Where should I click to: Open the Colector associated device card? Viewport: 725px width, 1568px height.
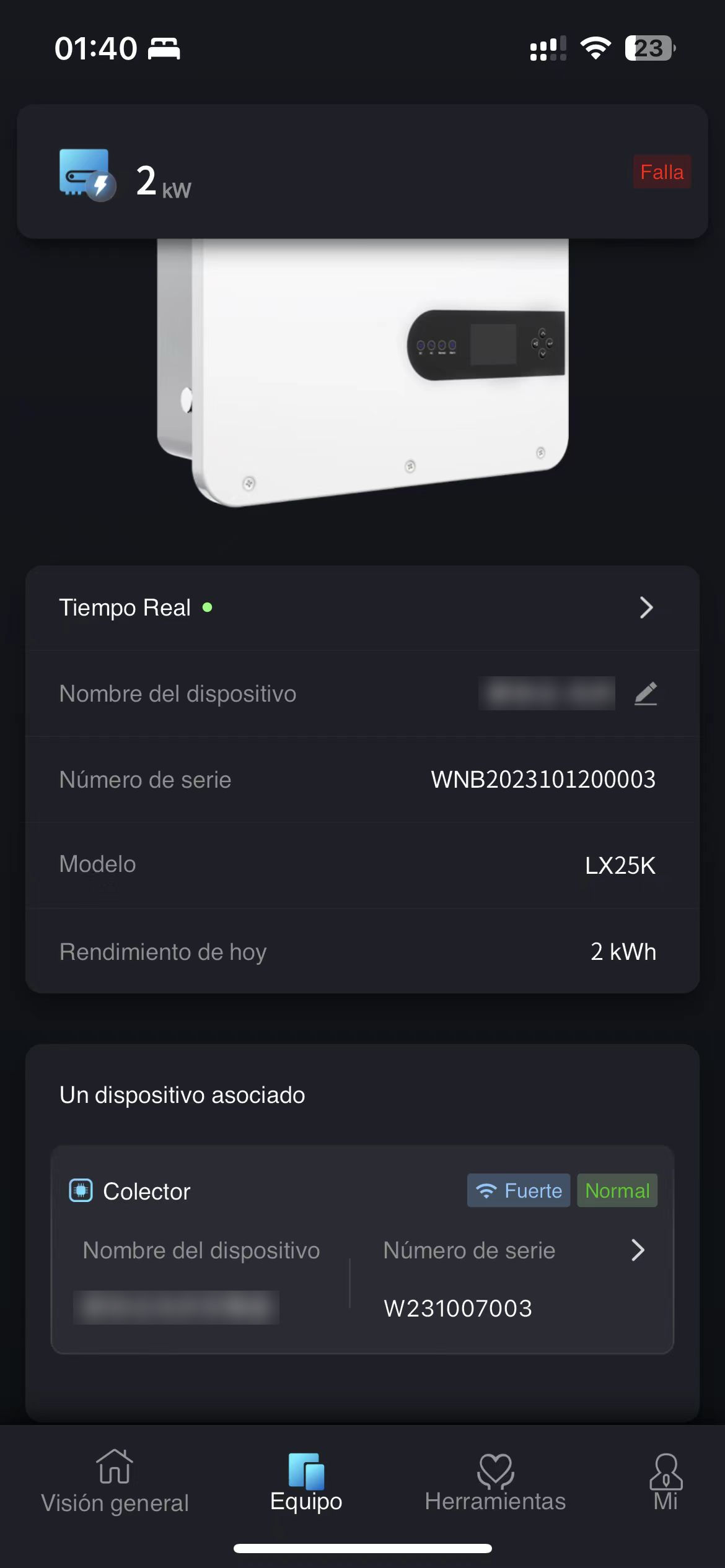362,1250
